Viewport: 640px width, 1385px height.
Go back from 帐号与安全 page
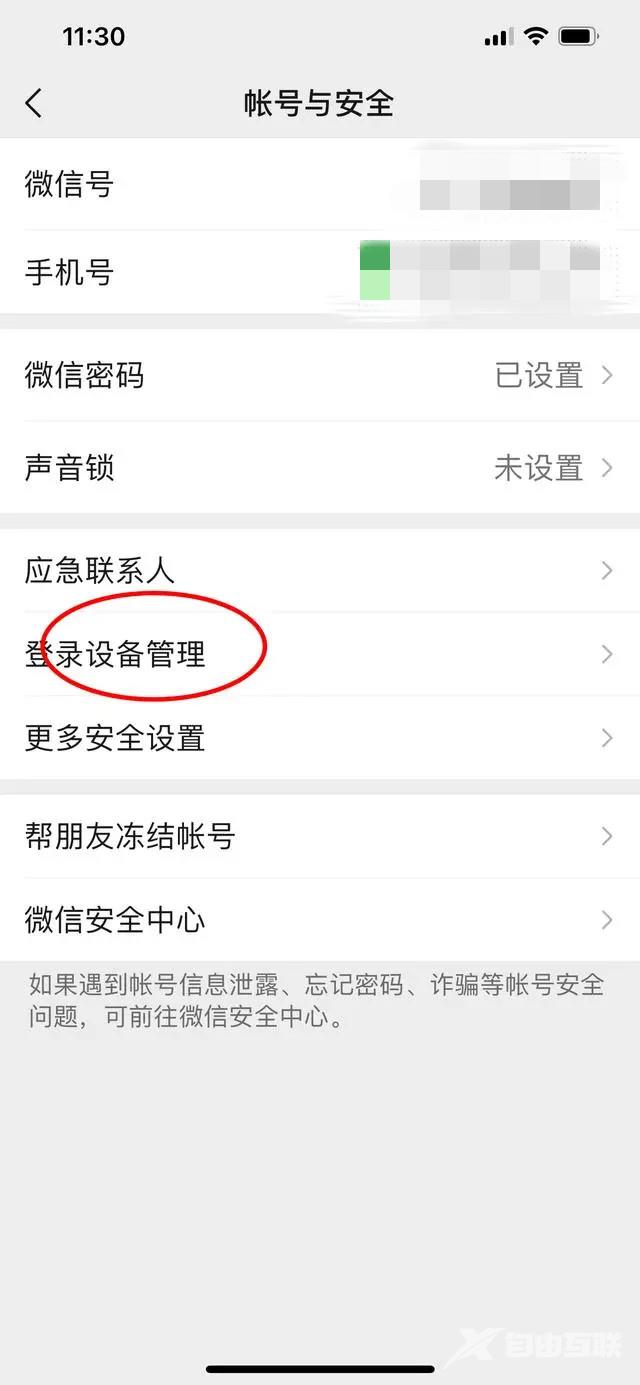click(x=34, y=103)
